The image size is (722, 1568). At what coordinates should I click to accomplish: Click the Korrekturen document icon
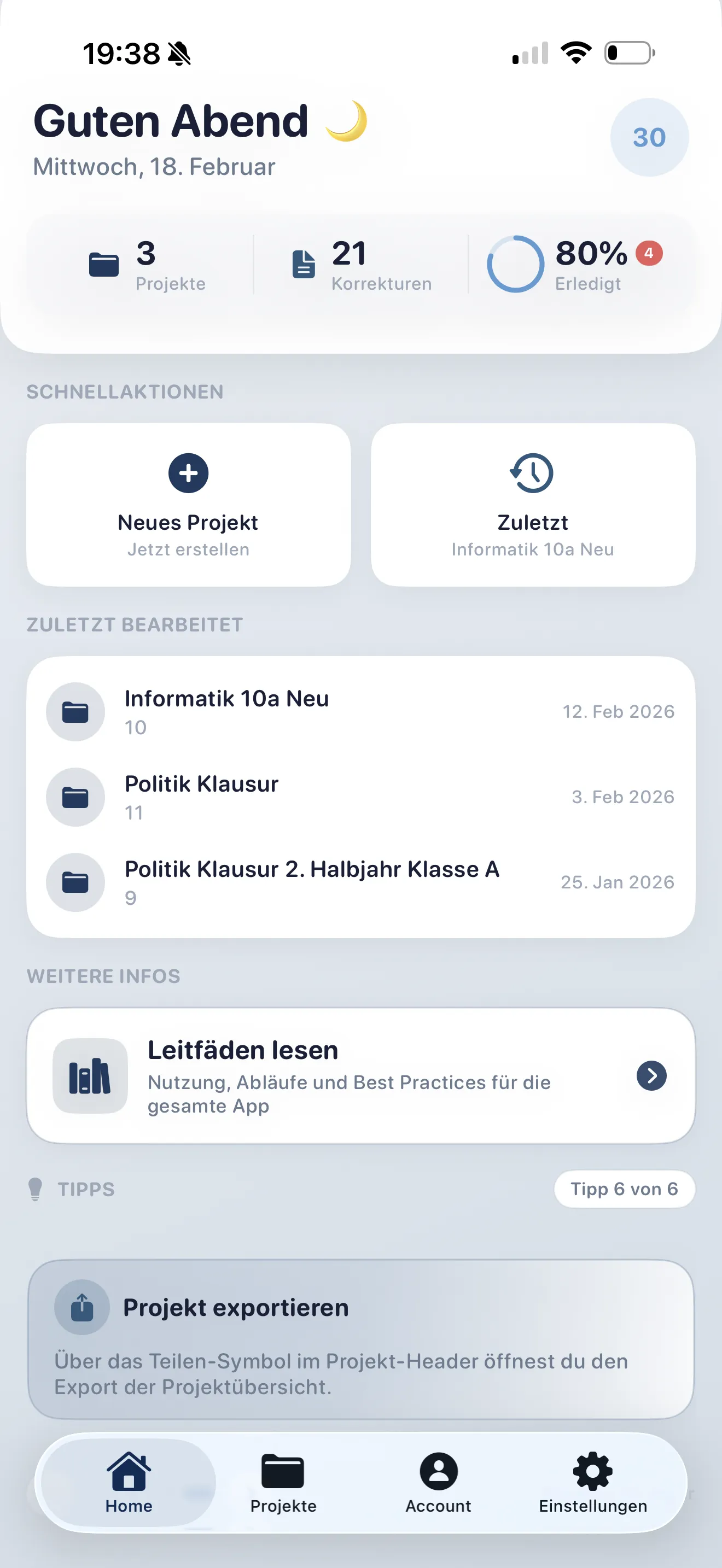tap(302, 263)
